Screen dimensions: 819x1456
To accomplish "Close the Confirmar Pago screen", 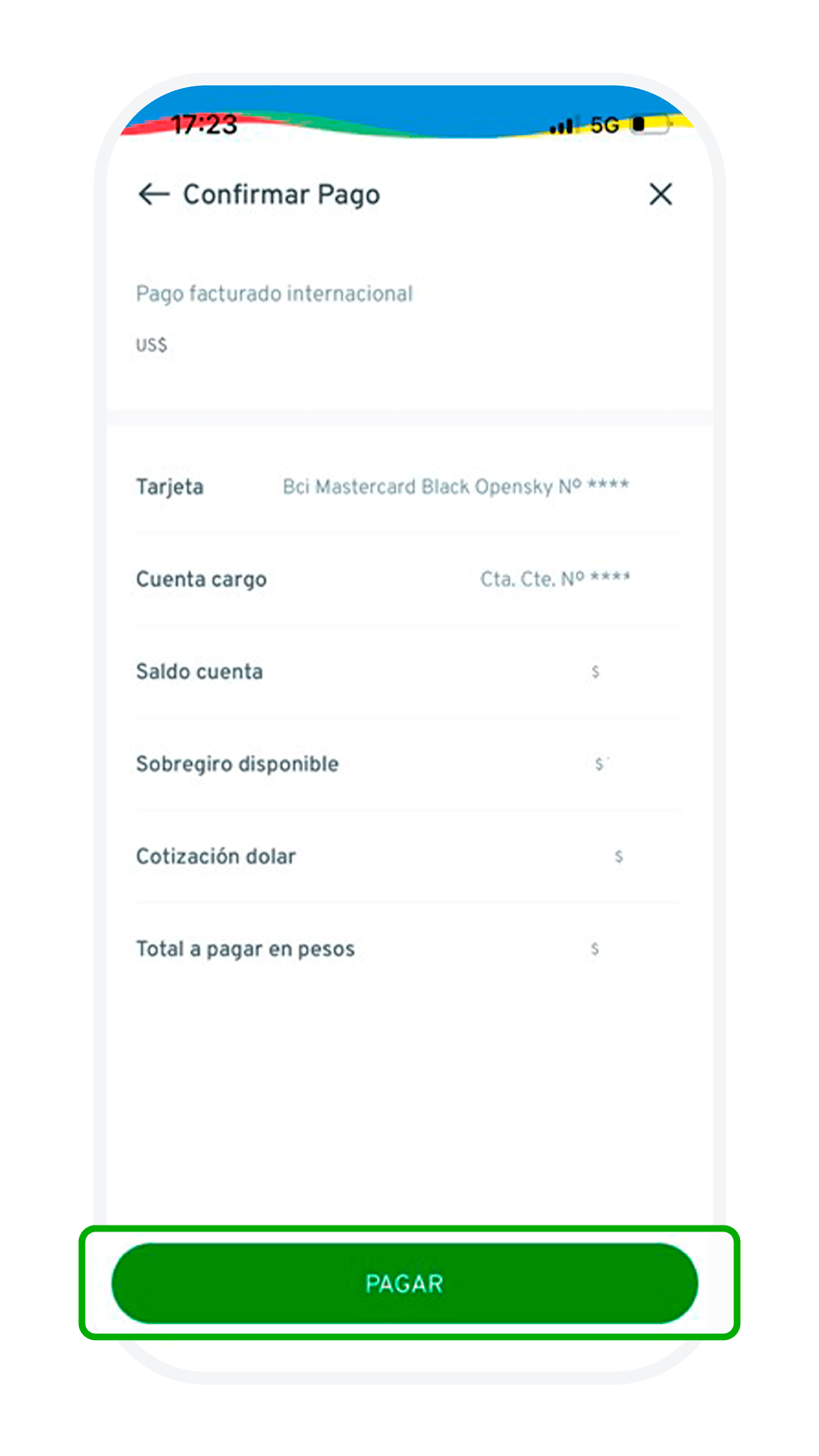I will tap(661, 194).
